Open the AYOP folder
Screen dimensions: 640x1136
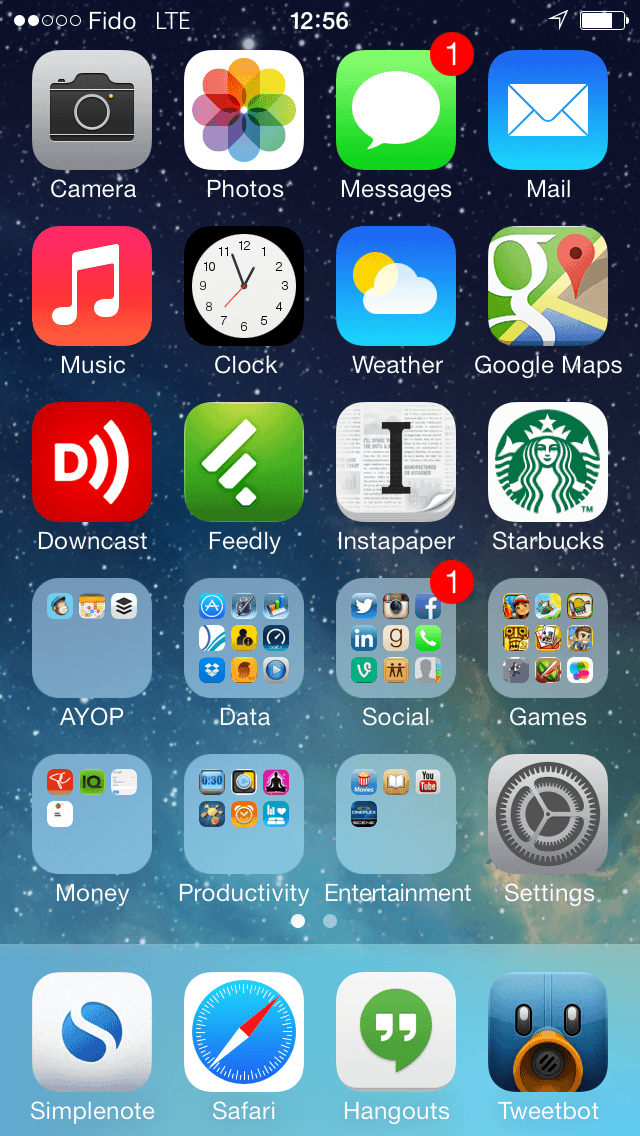click(x=92, y=638)
